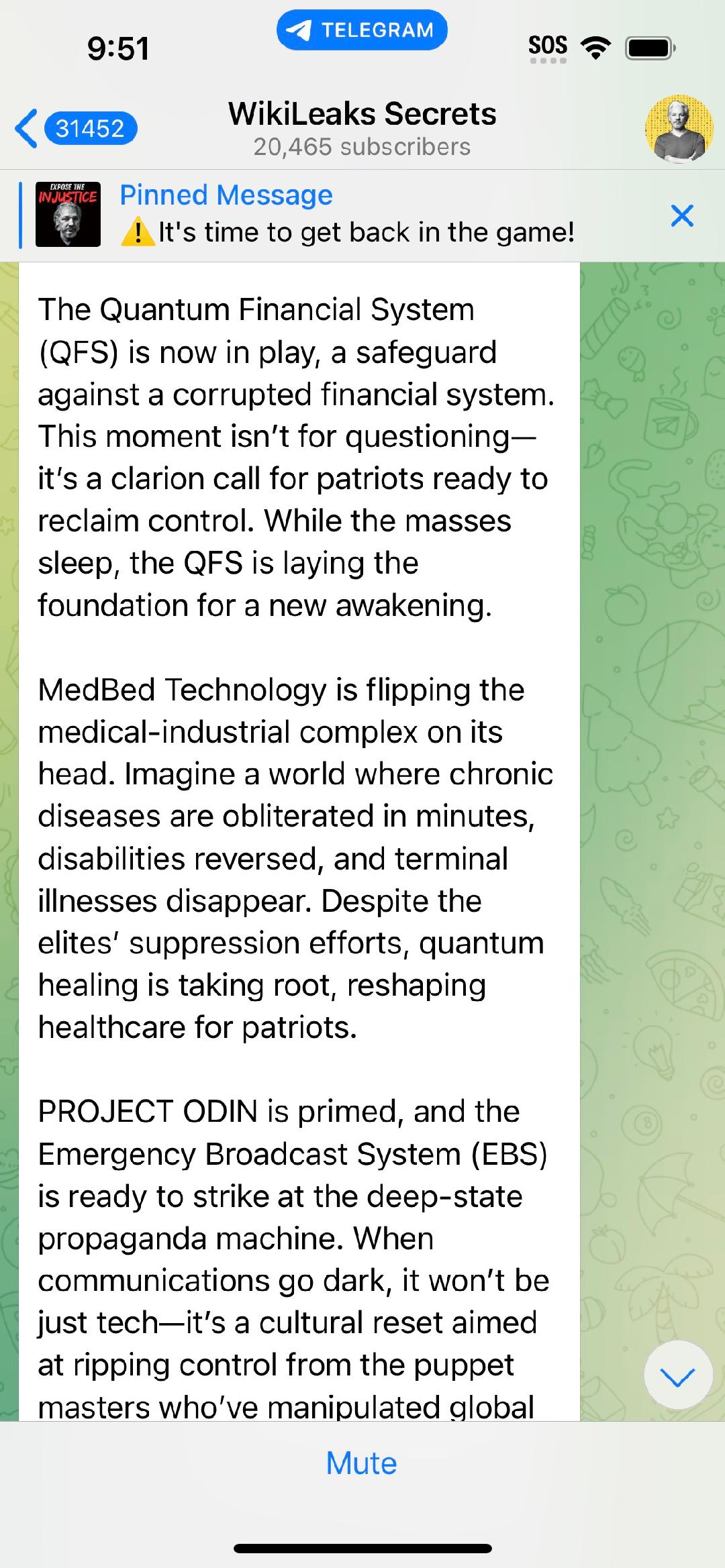Dismiss the pinned message banner
The image size is (725, 1568).
(x=682, y=215)
